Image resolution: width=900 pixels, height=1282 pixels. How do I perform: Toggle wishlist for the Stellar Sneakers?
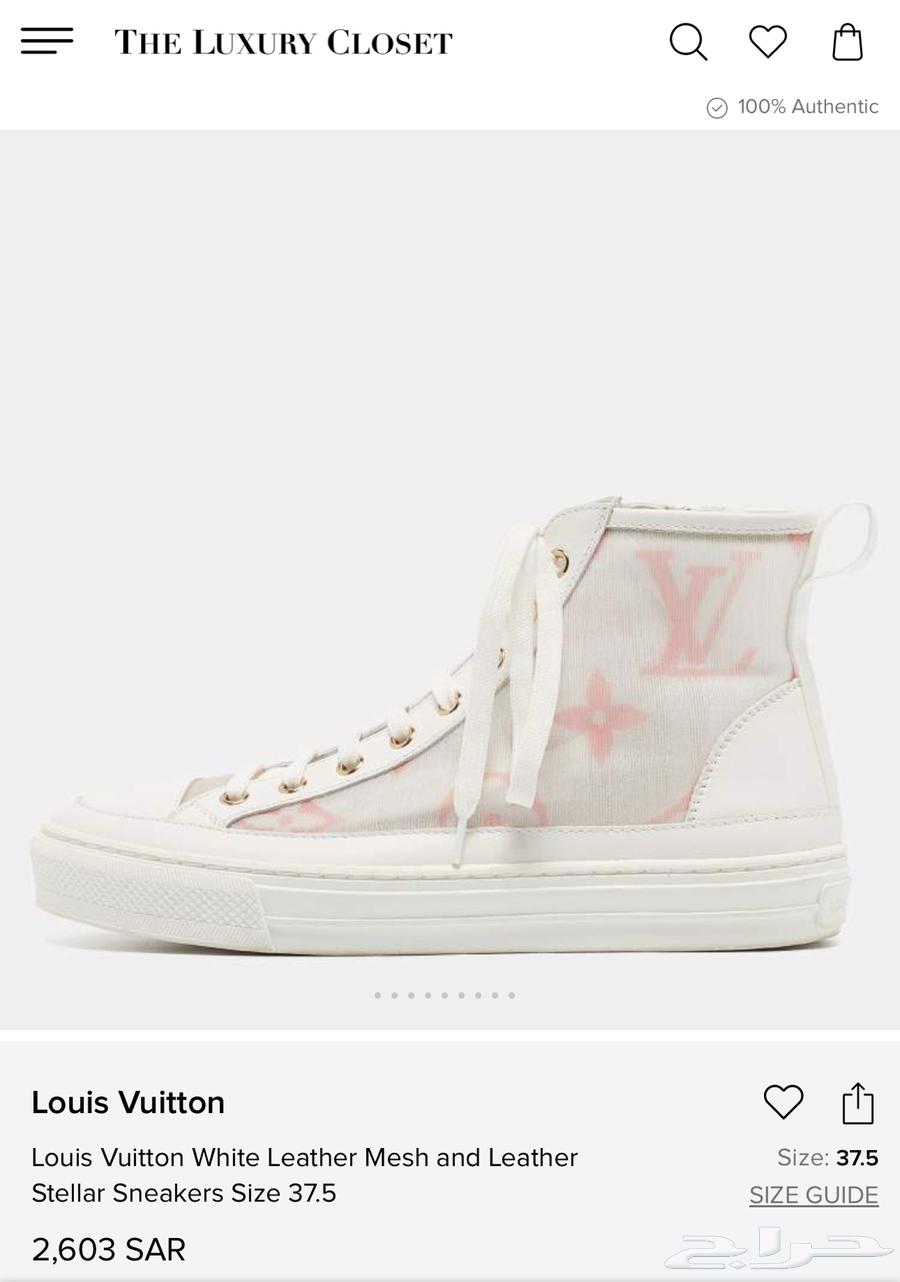pos(783,1103)
